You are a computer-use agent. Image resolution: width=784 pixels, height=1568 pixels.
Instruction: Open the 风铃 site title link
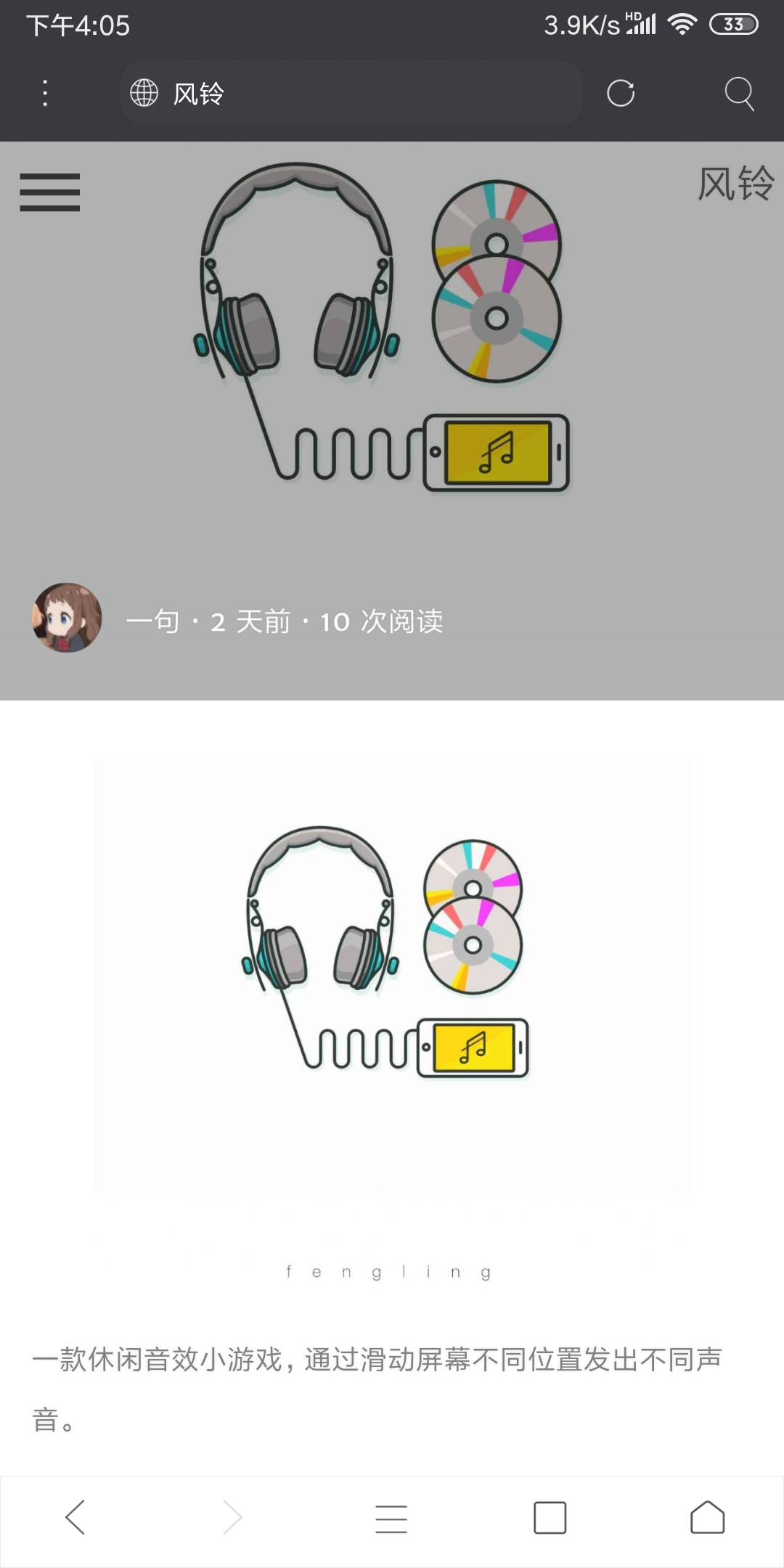pos(735,183)
